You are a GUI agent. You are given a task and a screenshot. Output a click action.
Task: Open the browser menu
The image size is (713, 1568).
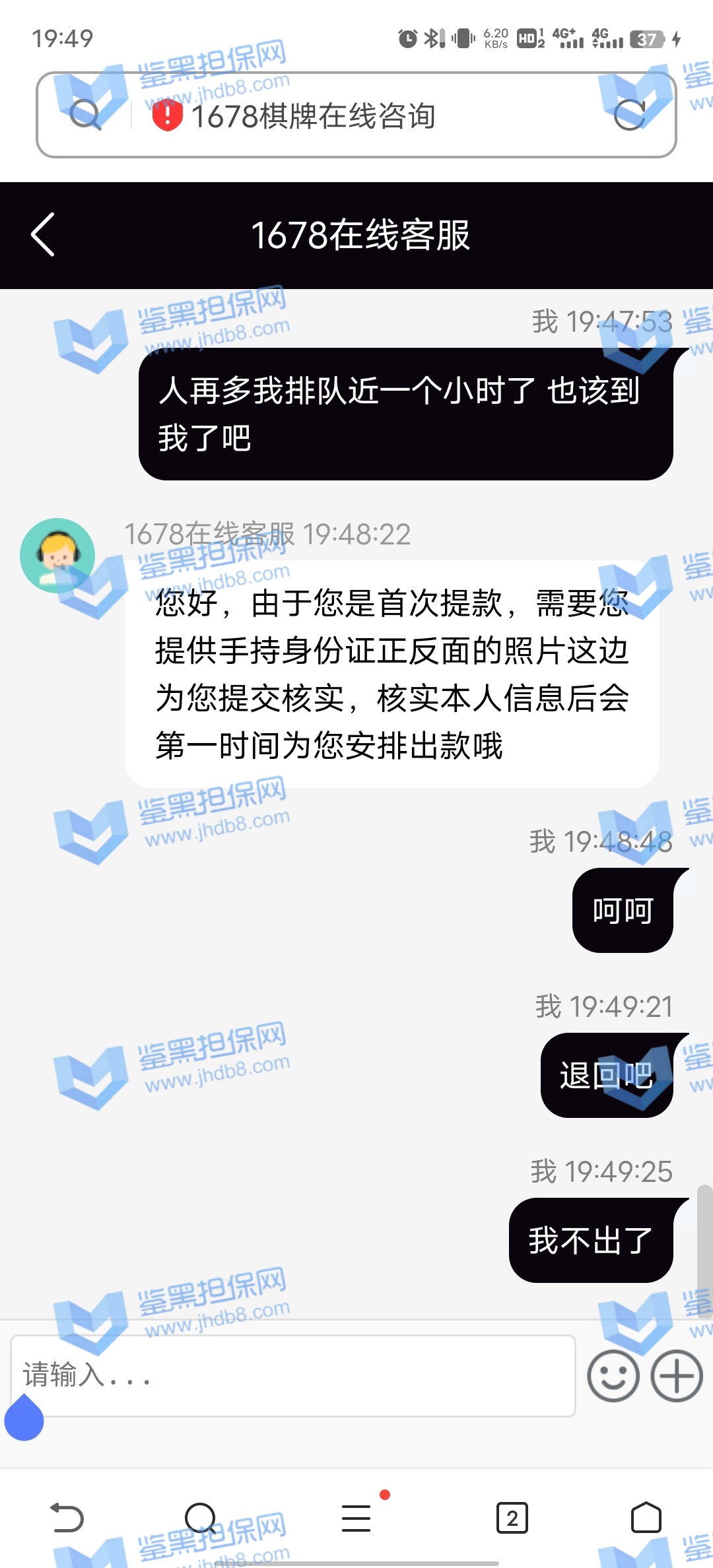tap(356, 1518)
